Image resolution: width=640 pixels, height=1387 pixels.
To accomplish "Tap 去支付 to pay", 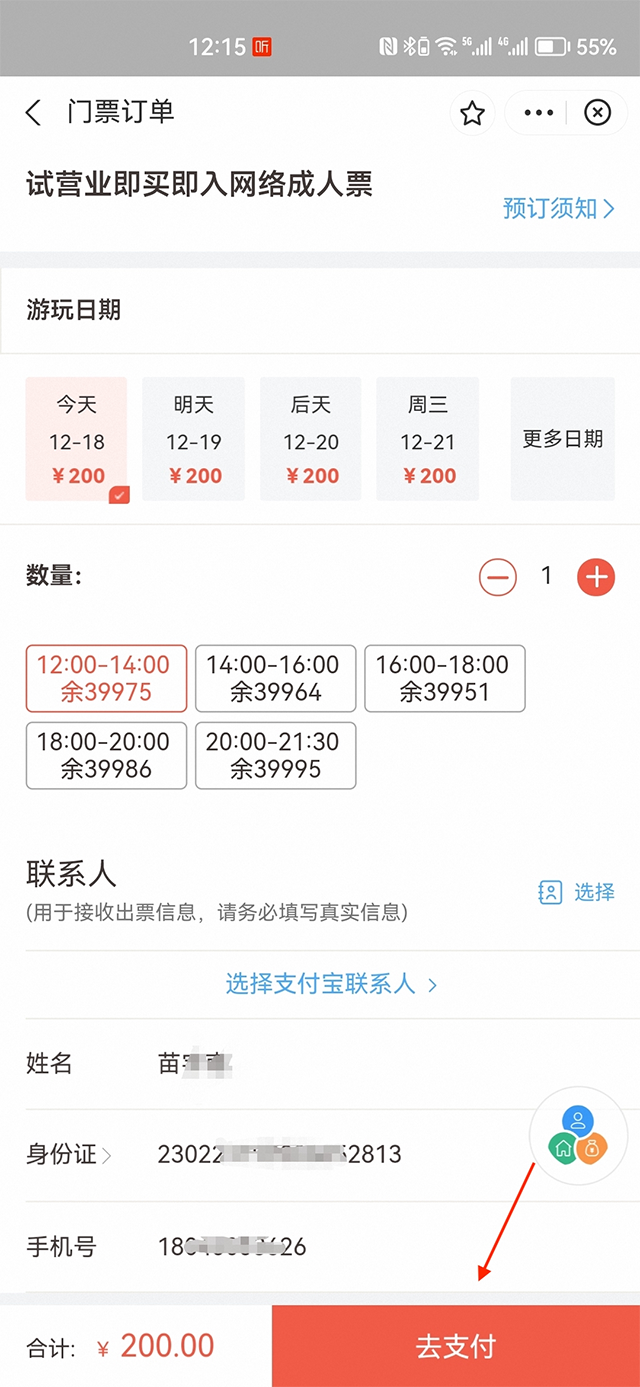I will pos(455,1346).
